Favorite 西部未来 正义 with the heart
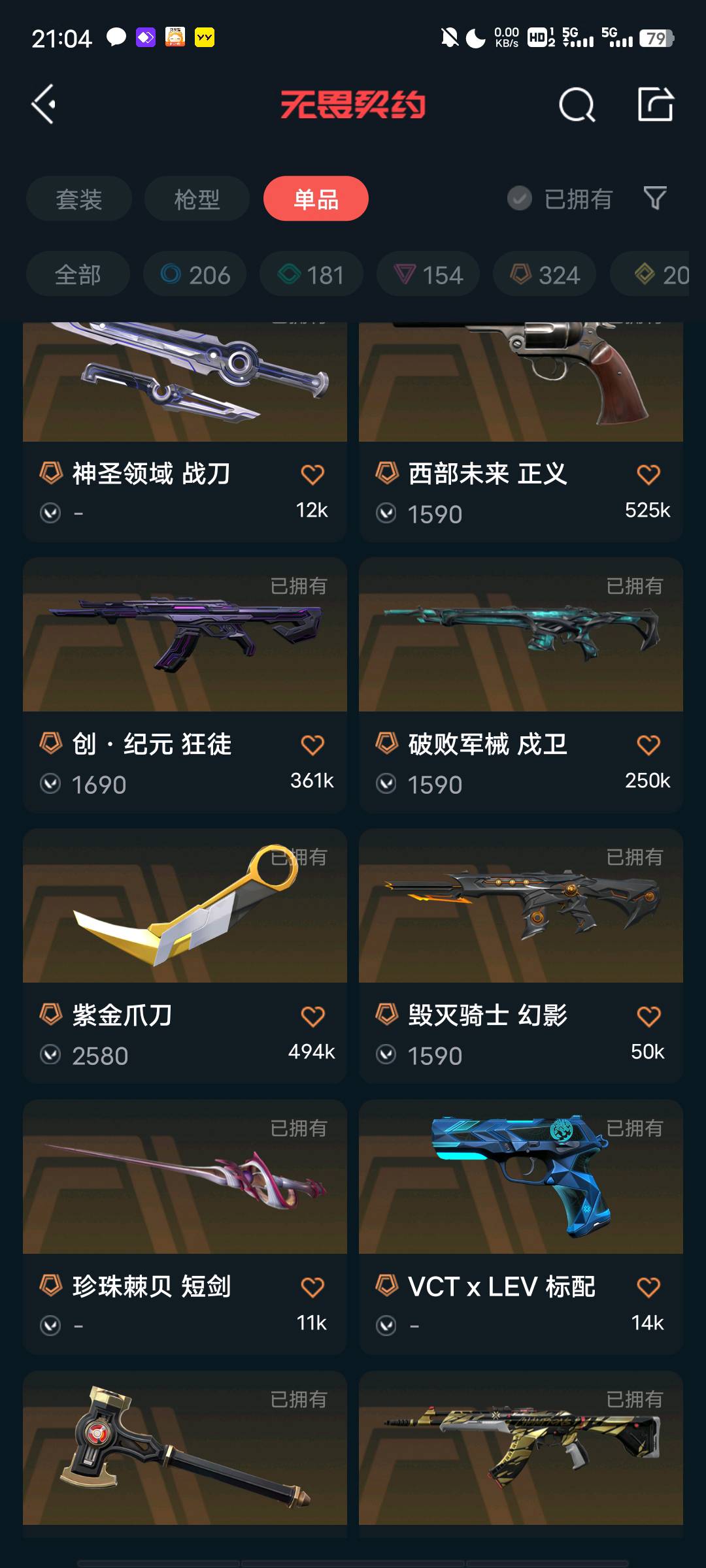This screenshot has width=706, height=1568. [648, 474]
